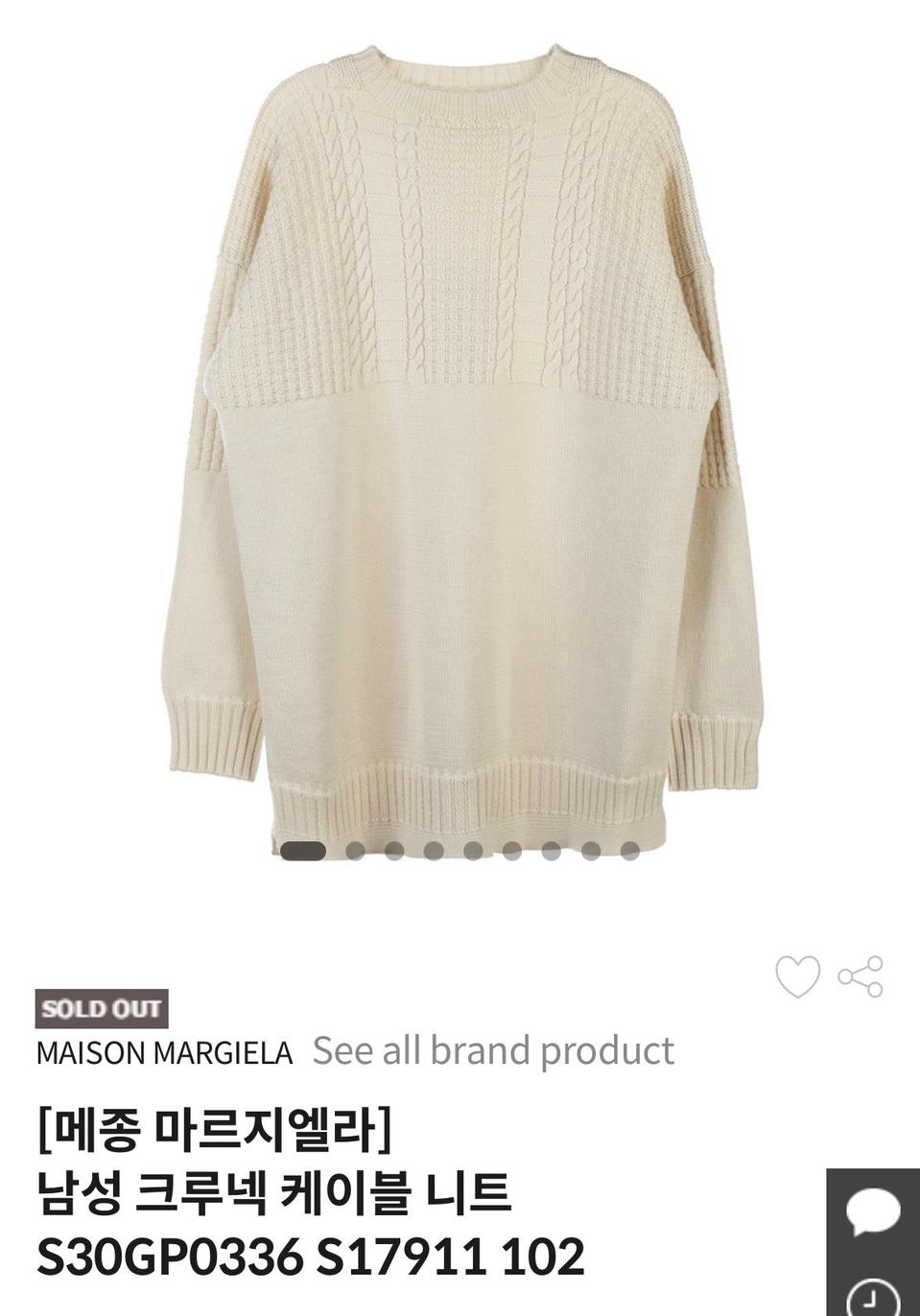
Task: Open See all brand product link
Action: tap(493, 1050)
